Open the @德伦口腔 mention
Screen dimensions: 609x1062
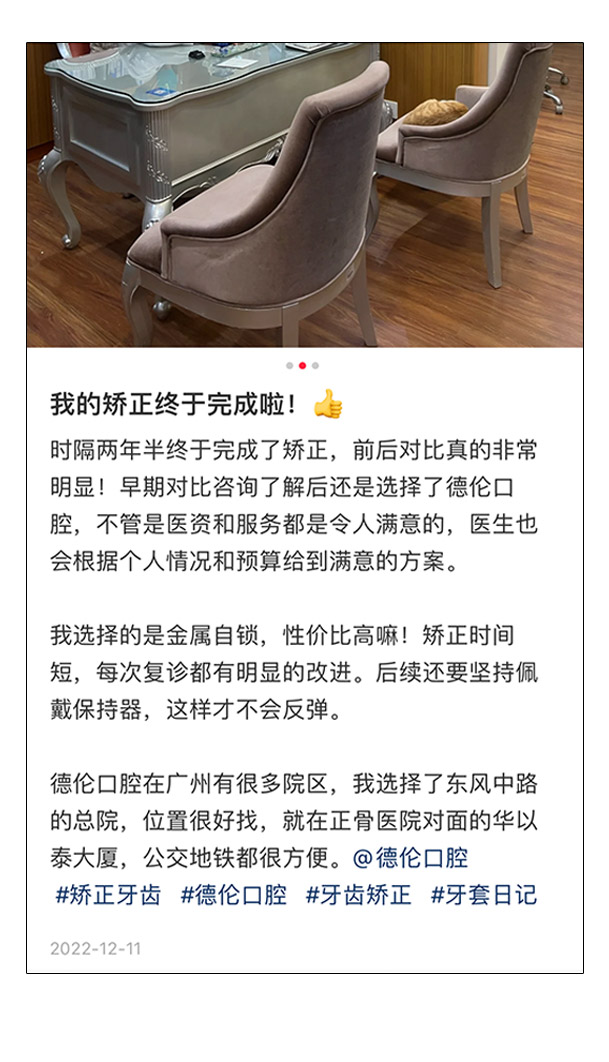(411, 857)
